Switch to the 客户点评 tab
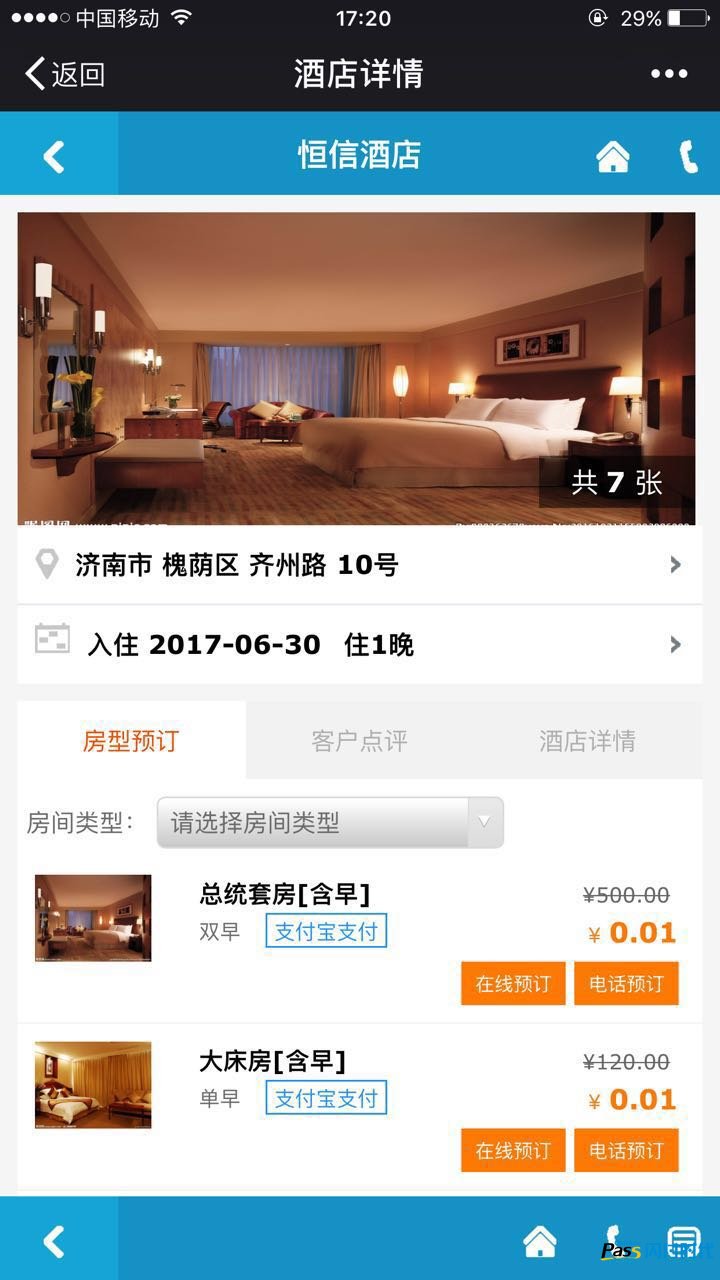 pos(359,741)
